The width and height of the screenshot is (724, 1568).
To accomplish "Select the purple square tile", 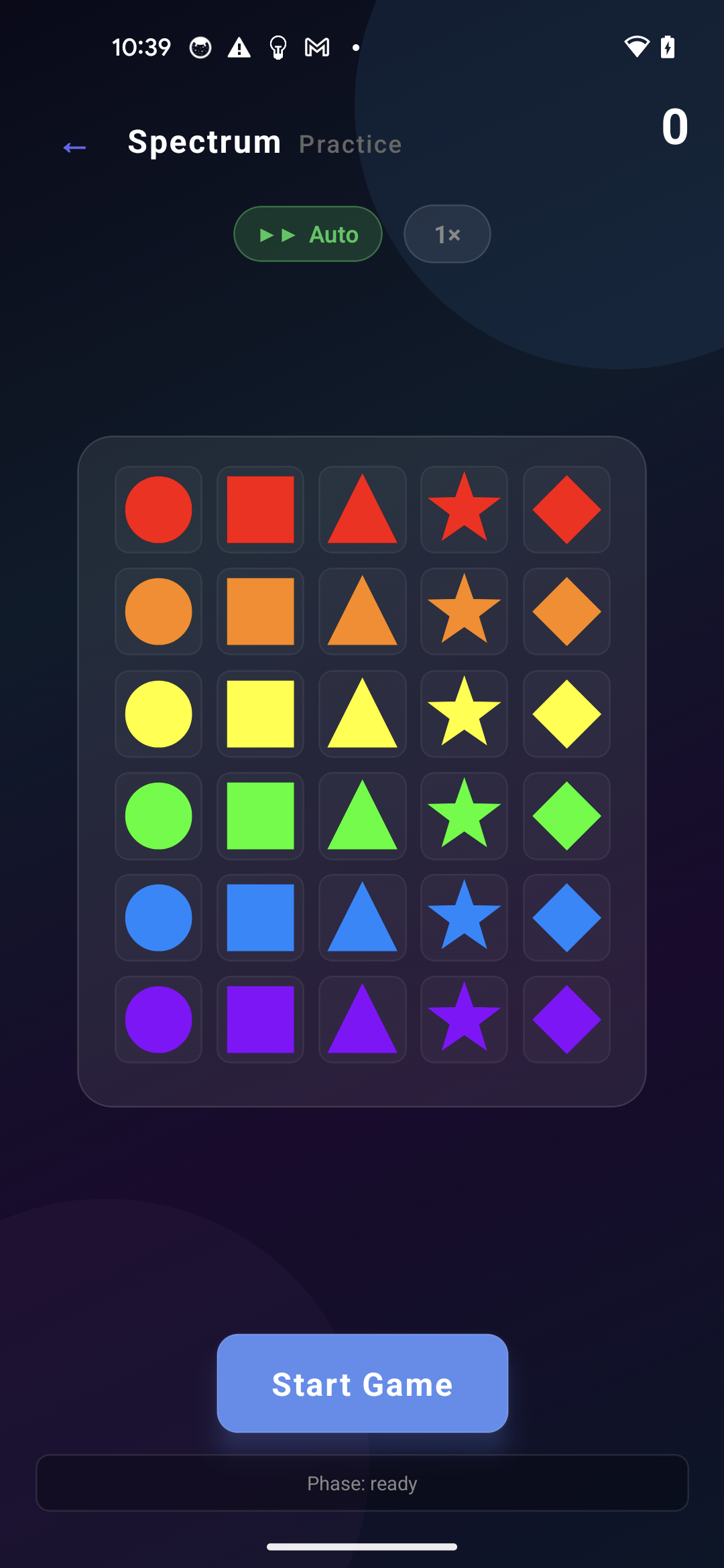I will (260, 1019).
